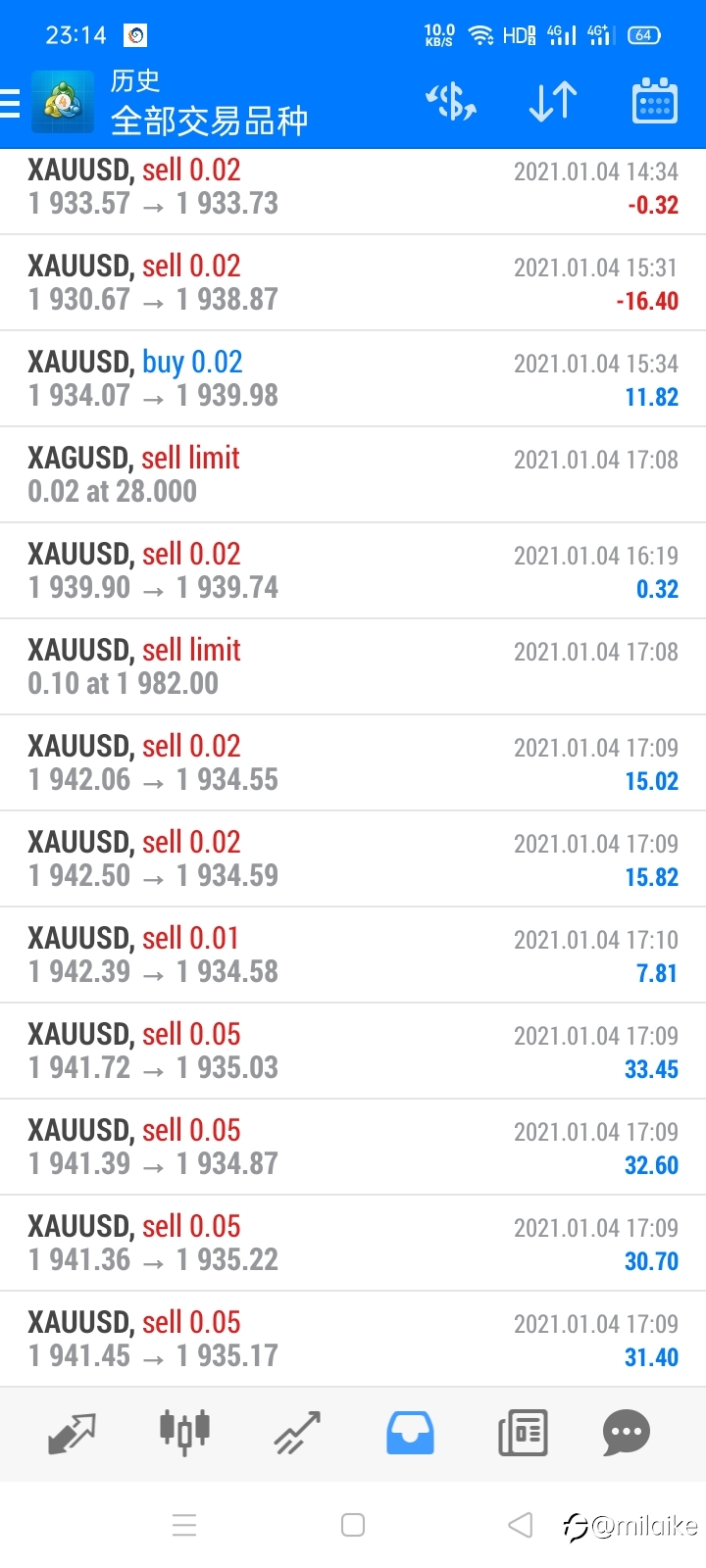Open the News tab
The image size is (706, 1568).
tap(523, 1433)
